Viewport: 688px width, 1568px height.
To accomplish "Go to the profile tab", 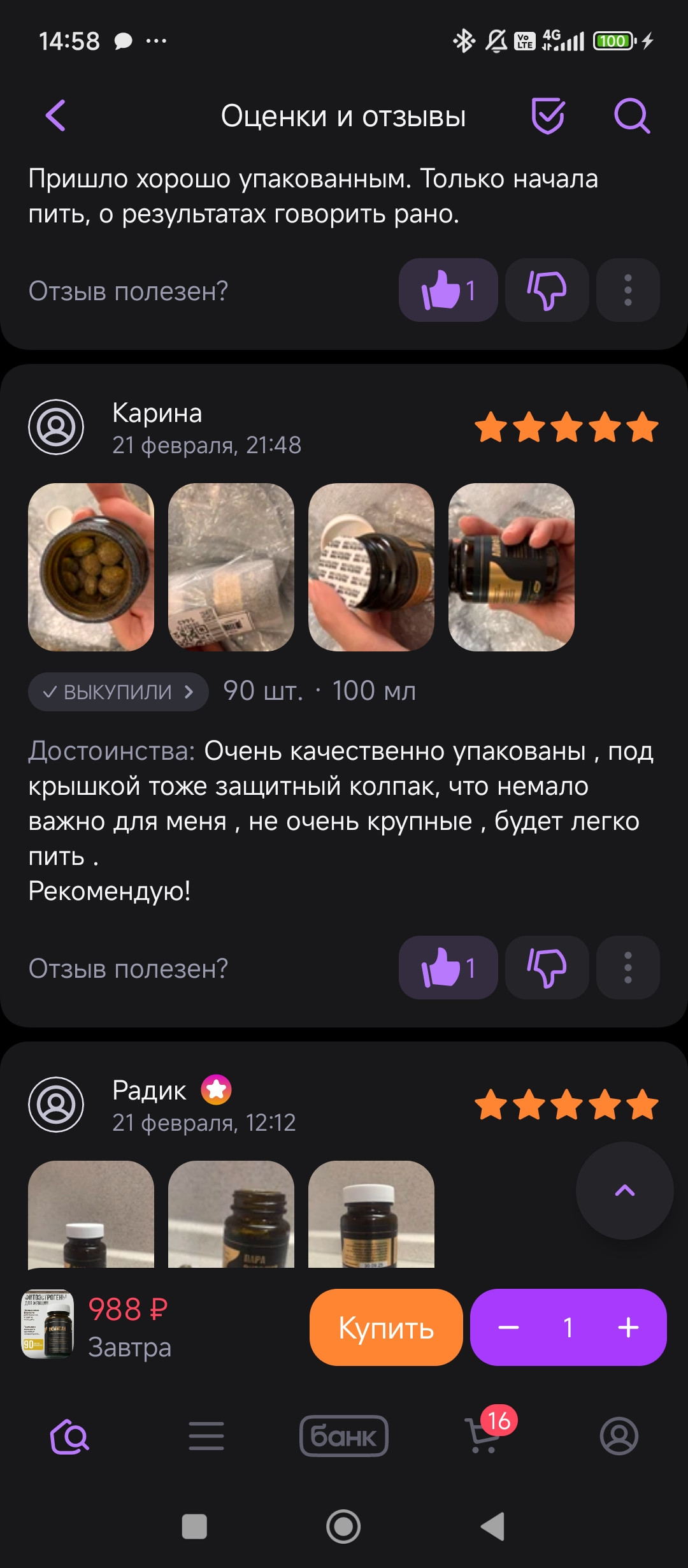I will click(x=619, y=1436).
